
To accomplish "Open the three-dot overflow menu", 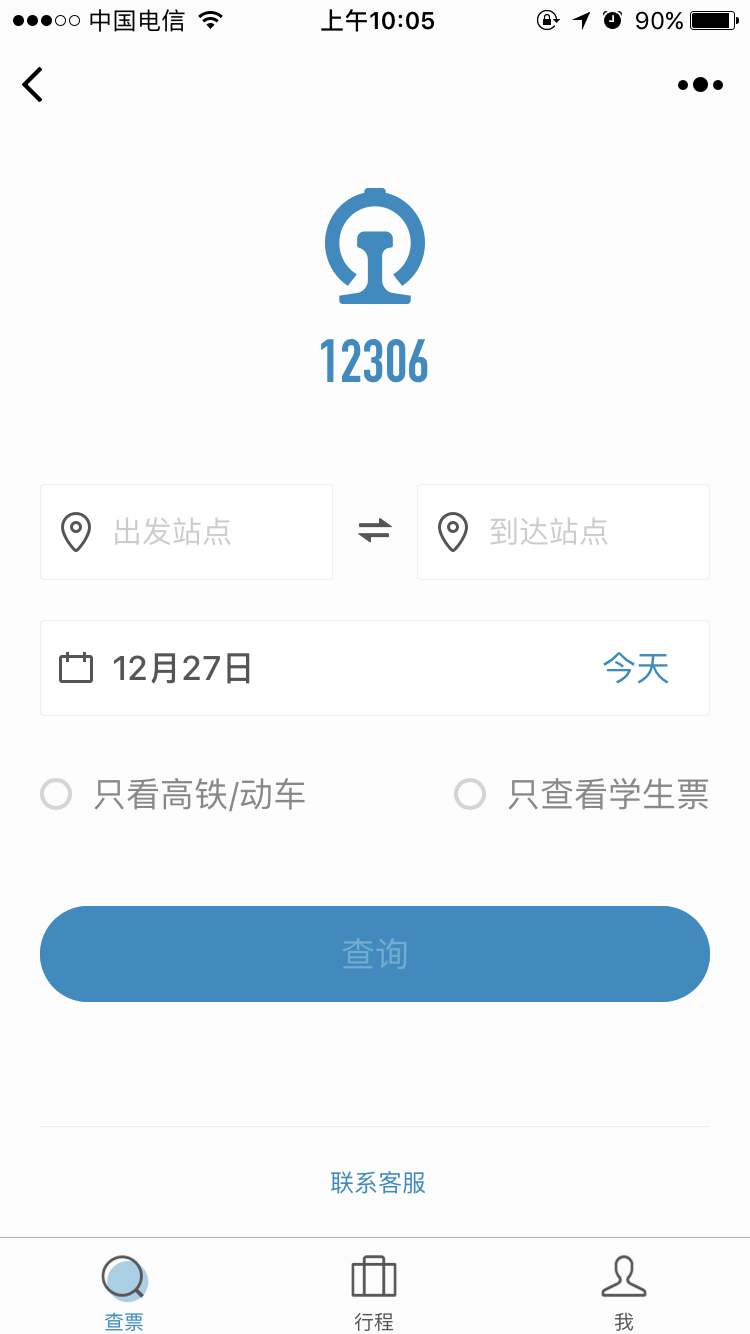I will [700, 85].
